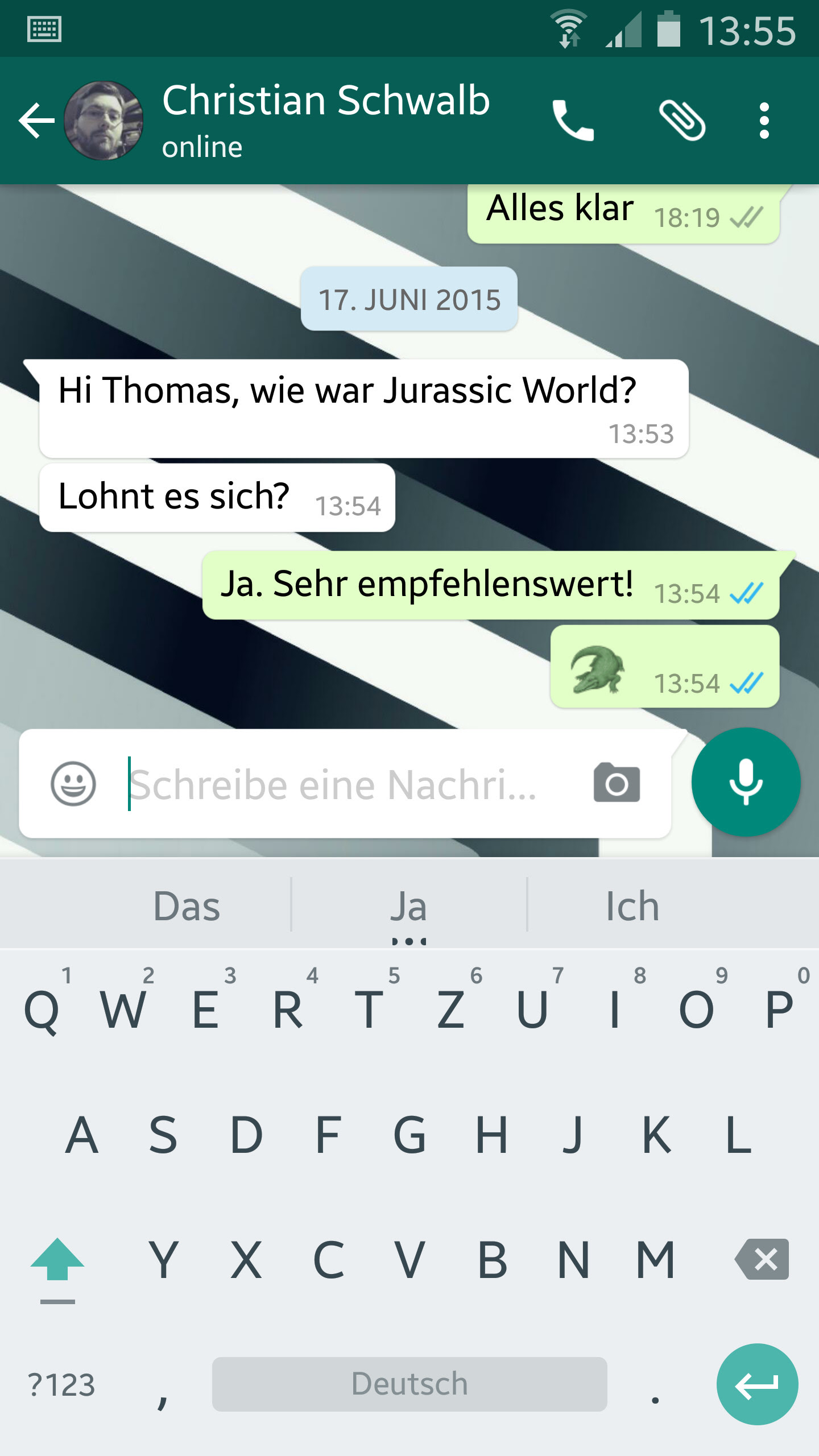
Task: Pick the suggestion "Ja"
Action: pos(409,905)
